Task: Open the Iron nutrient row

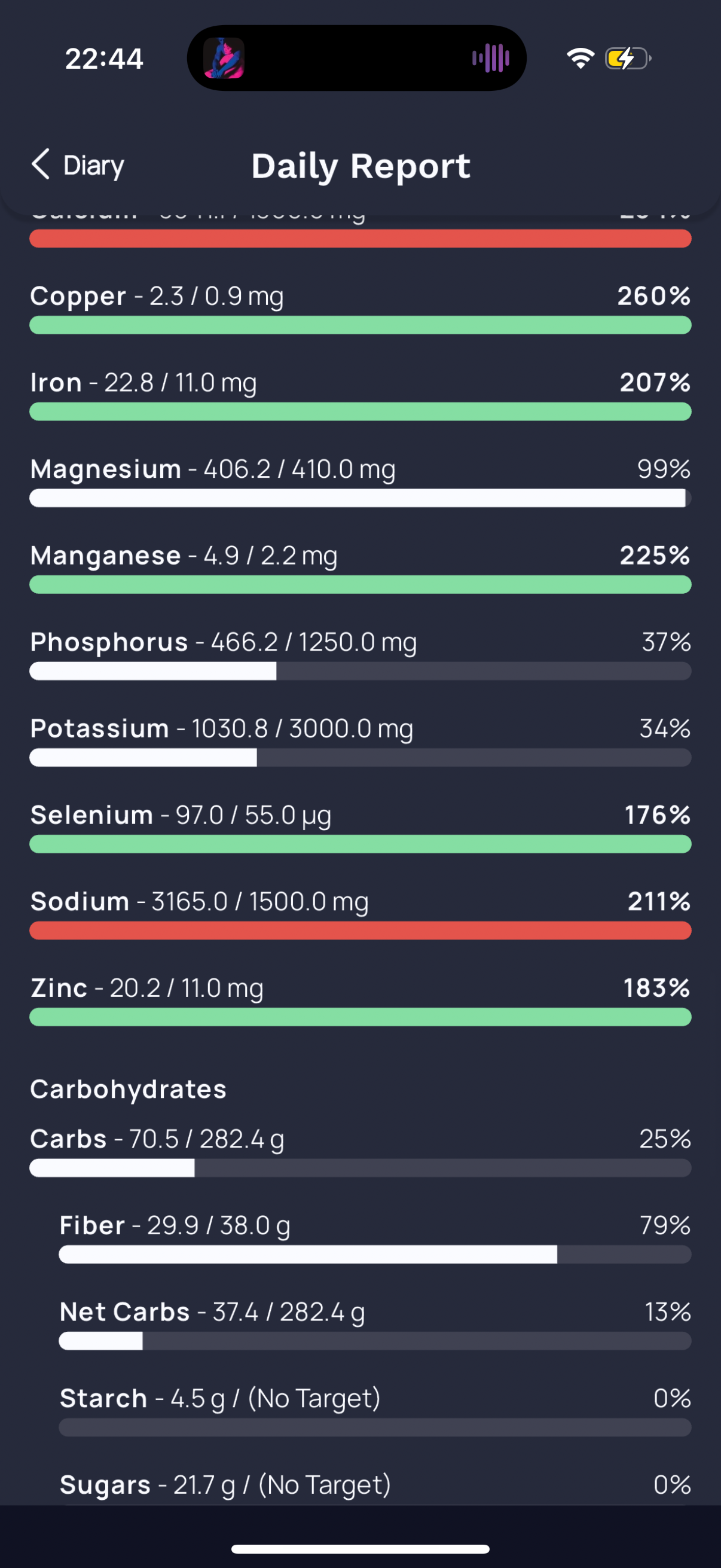Action: [x=359, y=395]
